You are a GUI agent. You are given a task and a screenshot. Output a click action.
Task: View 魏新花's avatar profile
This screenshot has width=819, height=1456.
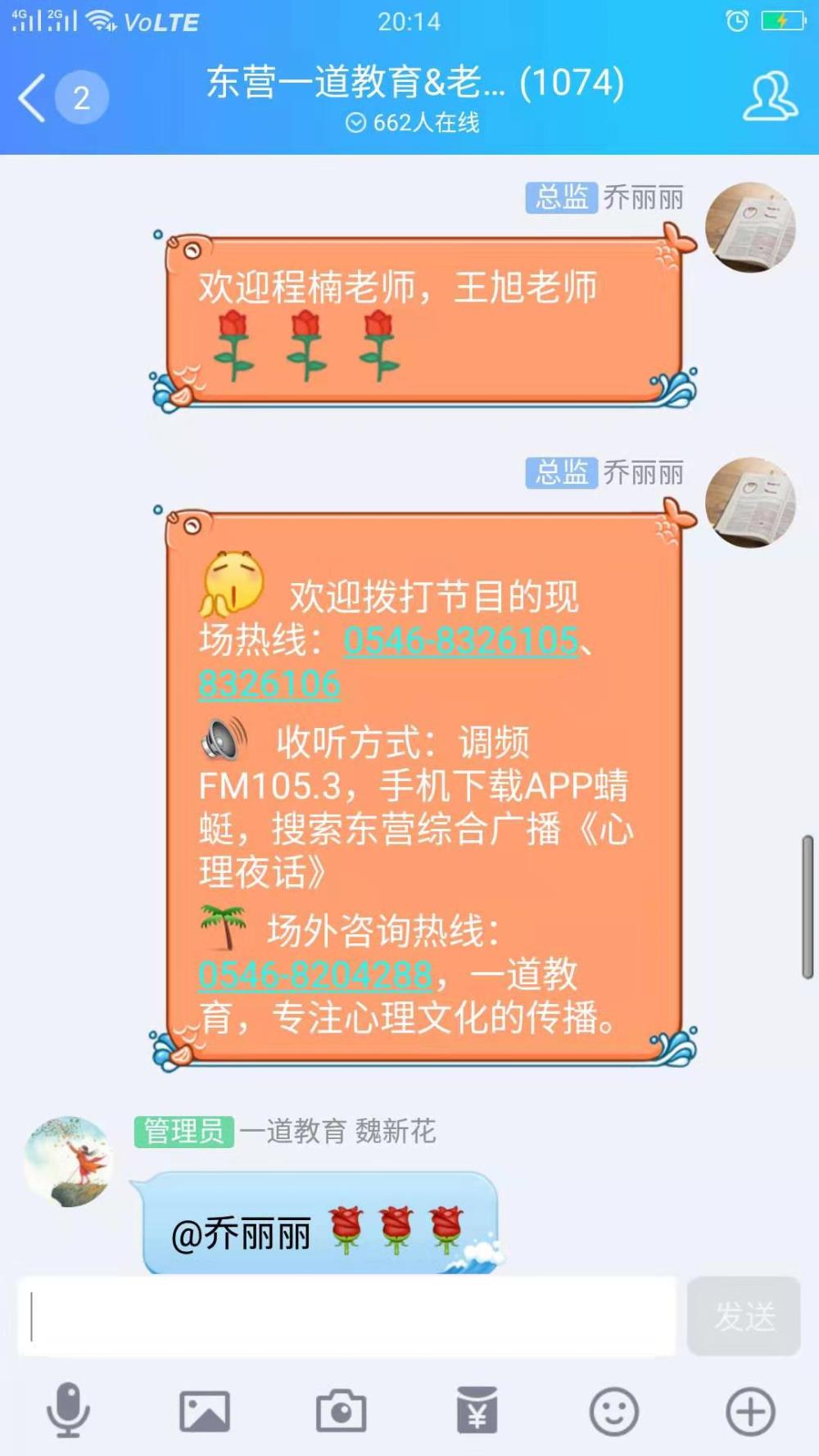tap(68, 1161)
